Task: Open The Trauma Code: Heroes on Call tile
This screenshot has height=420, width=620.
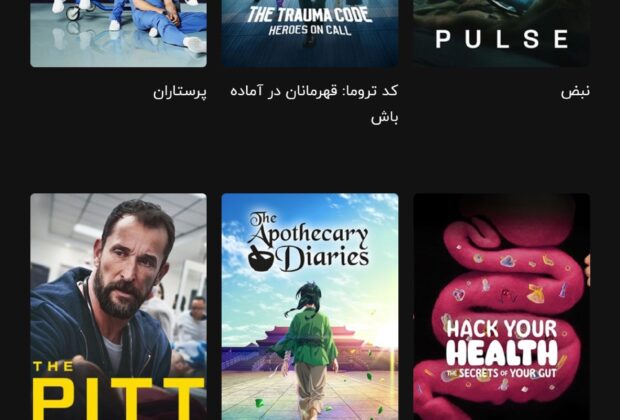Action: pos(309,33)
